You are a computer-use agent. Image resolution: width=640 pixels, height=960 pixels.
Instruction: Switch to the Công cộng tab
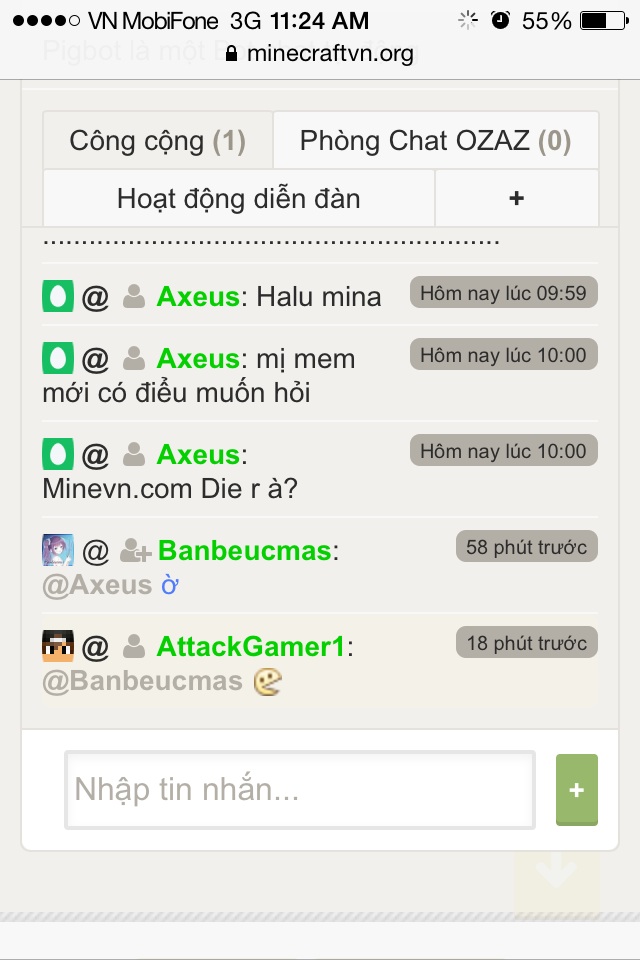pos(157,140)
